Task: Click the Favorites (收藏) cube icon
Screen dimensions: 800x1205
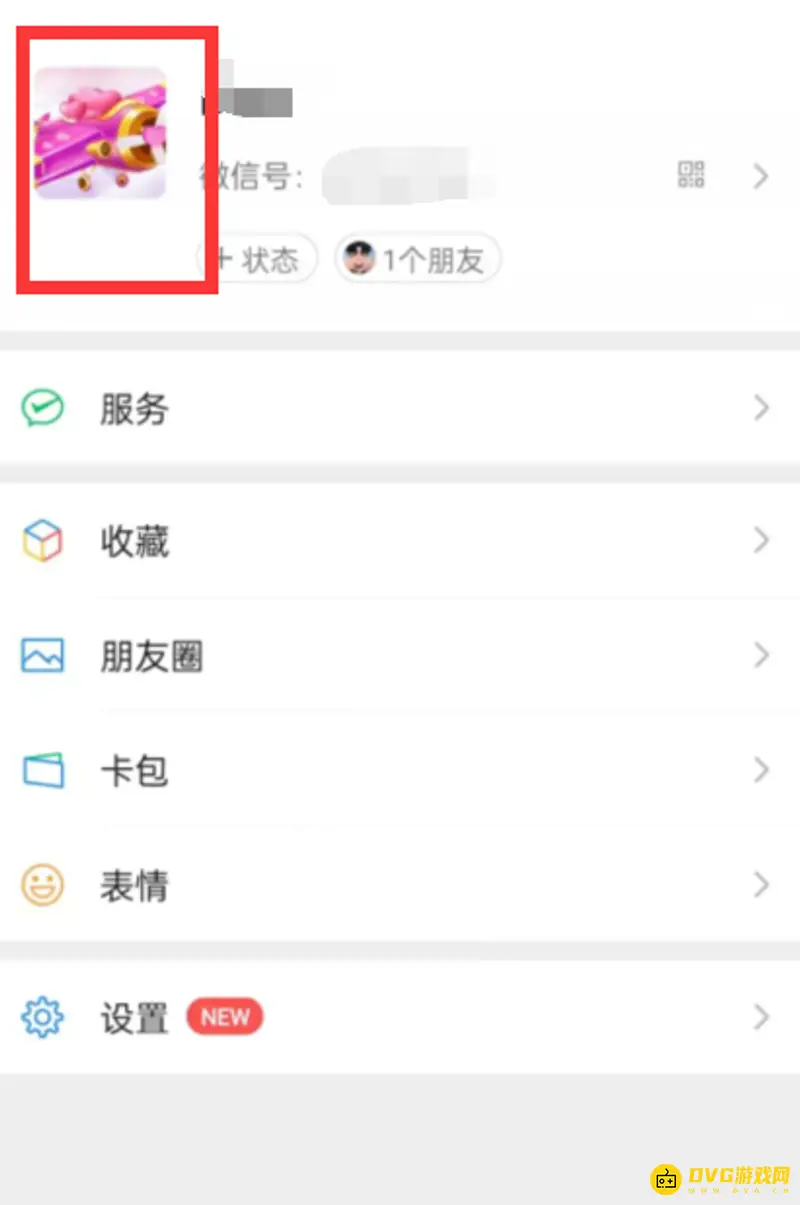Action: point(42,541)
